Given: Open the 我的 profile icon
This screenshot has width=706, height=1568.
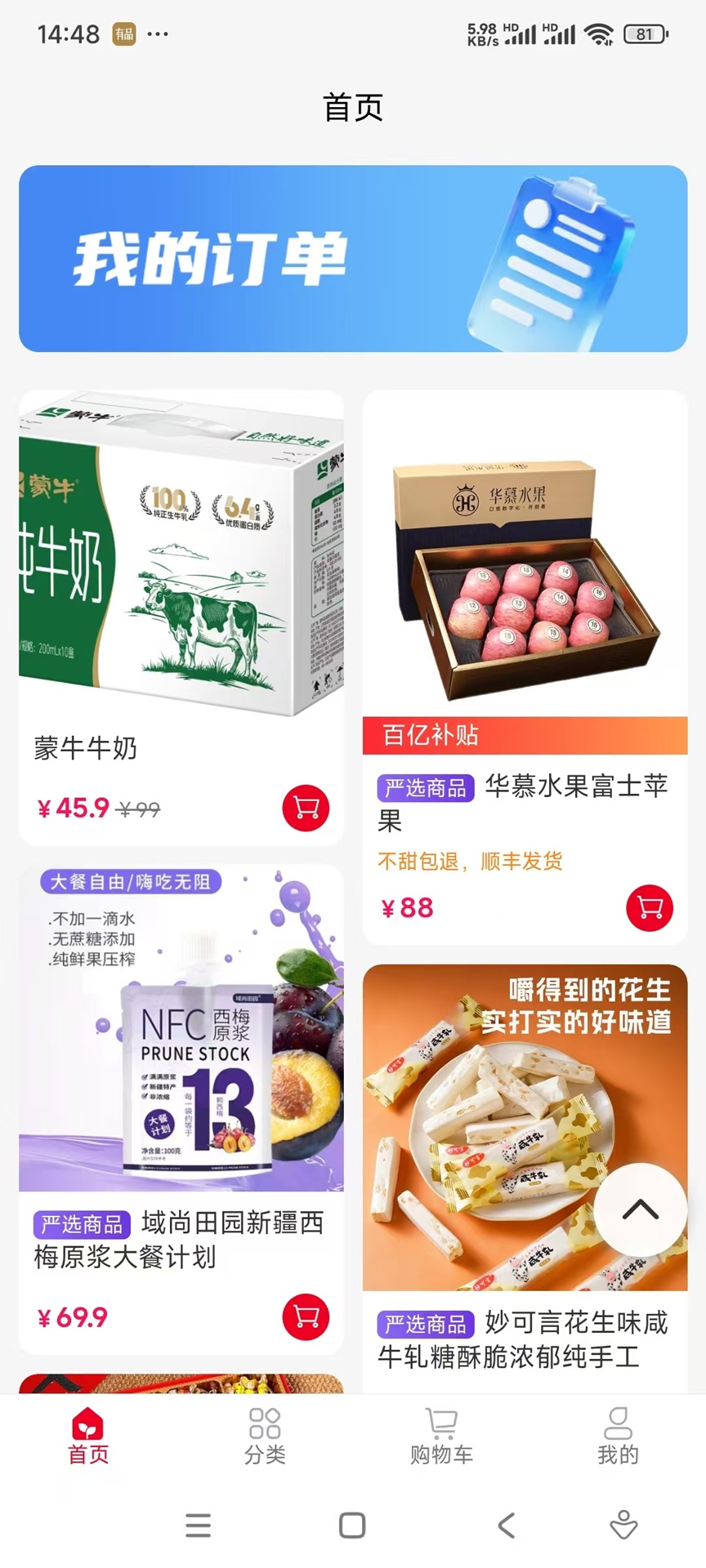Looking at the screenshot, I should coord(617,1423).
